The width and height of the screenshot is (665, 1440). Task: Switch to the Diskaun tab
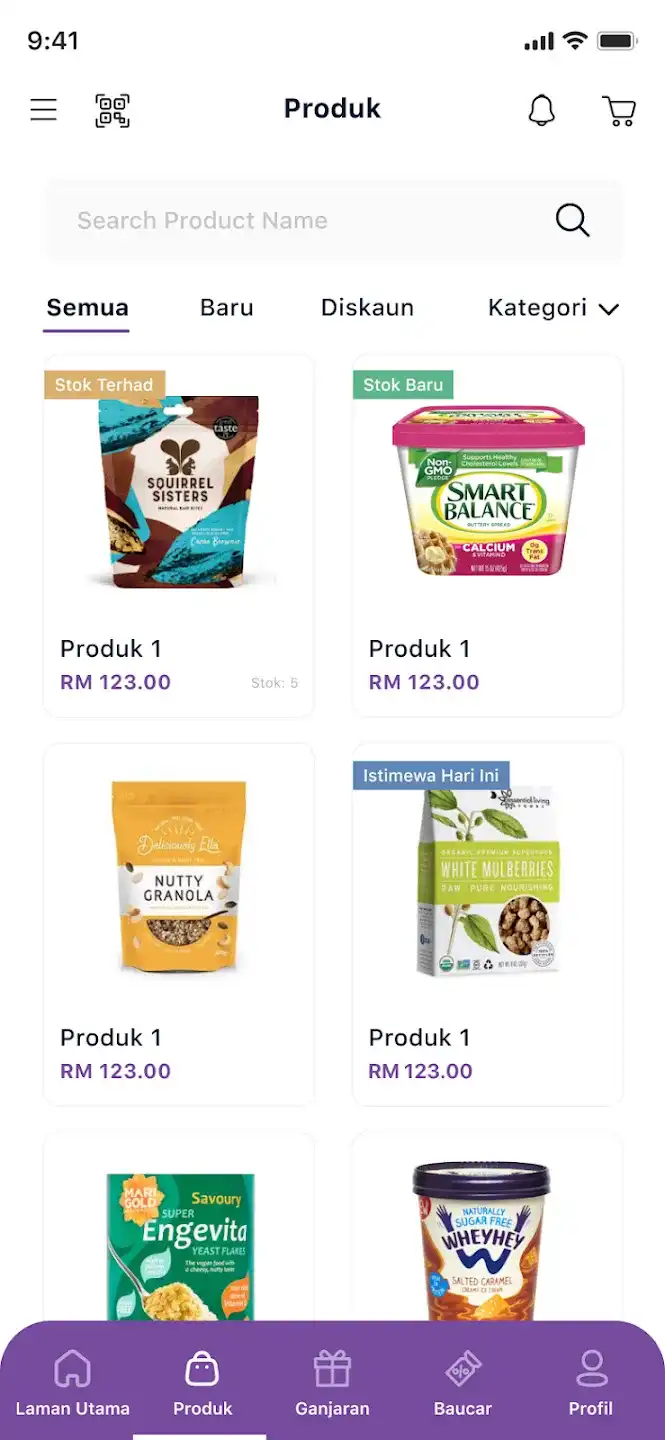[x=367, y=308]
